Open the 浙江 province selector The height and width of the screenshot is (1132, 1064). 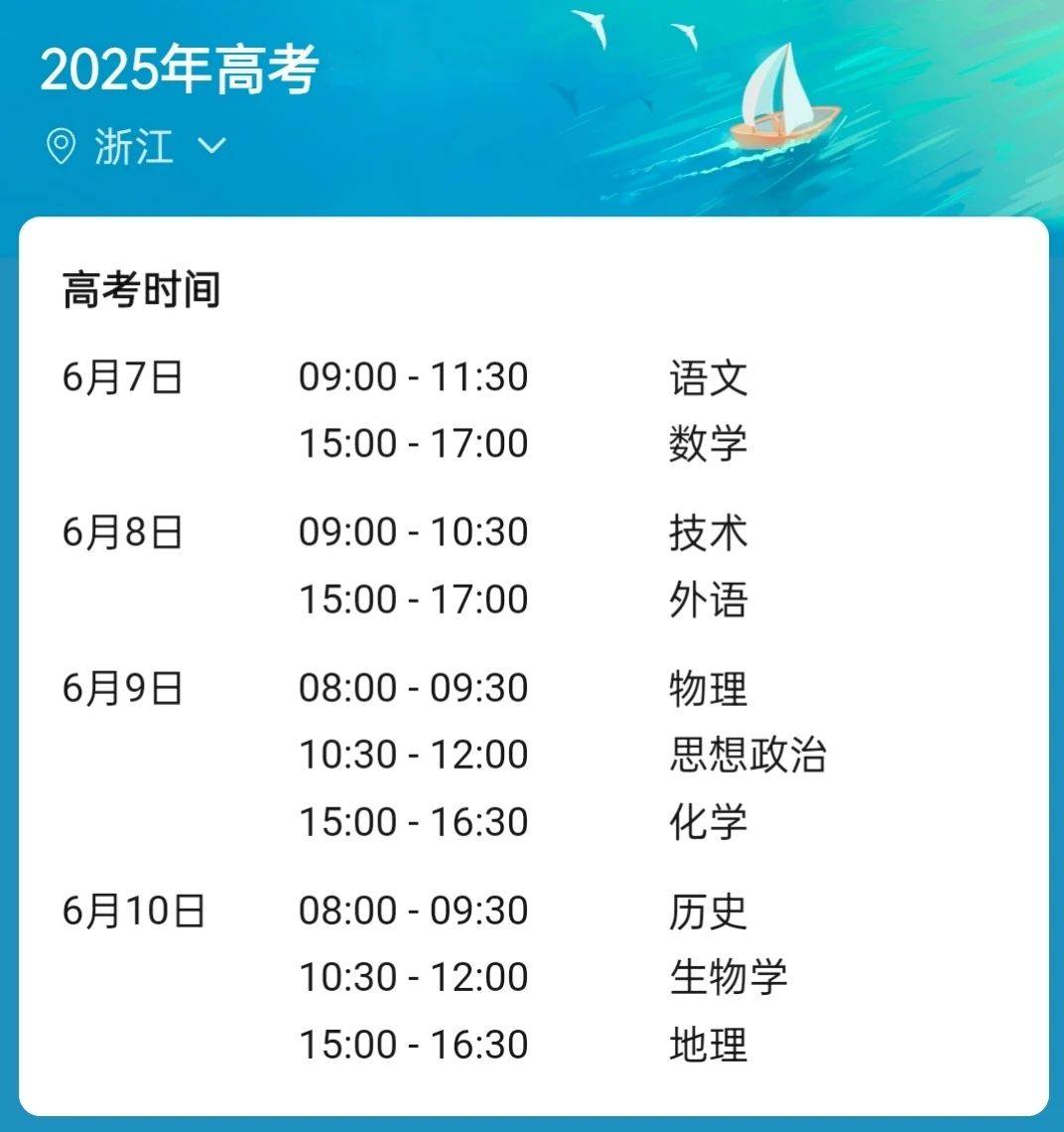pyautogui.click(x=134, y=147)
